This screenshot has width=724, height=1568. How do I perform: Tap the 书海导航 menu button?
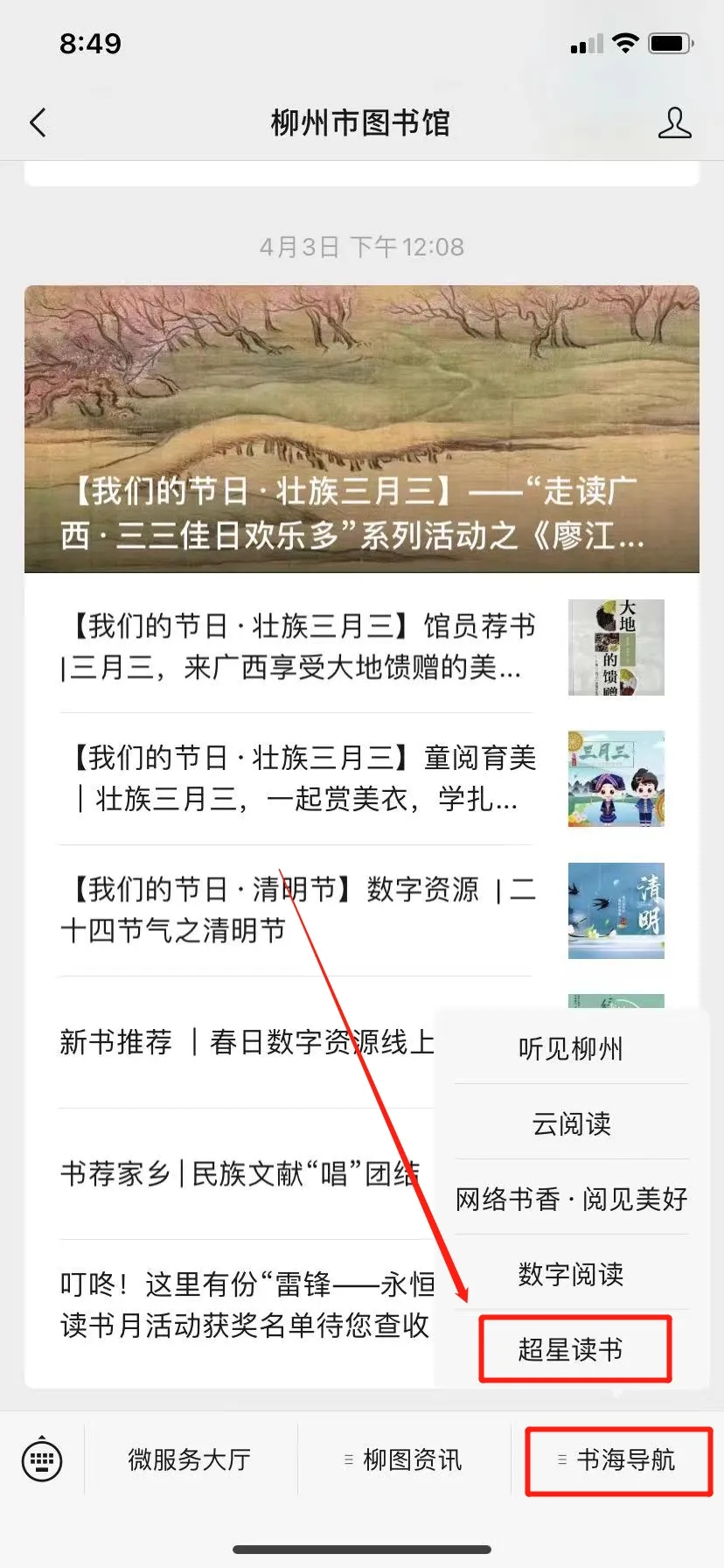(x=618, y=1459)
